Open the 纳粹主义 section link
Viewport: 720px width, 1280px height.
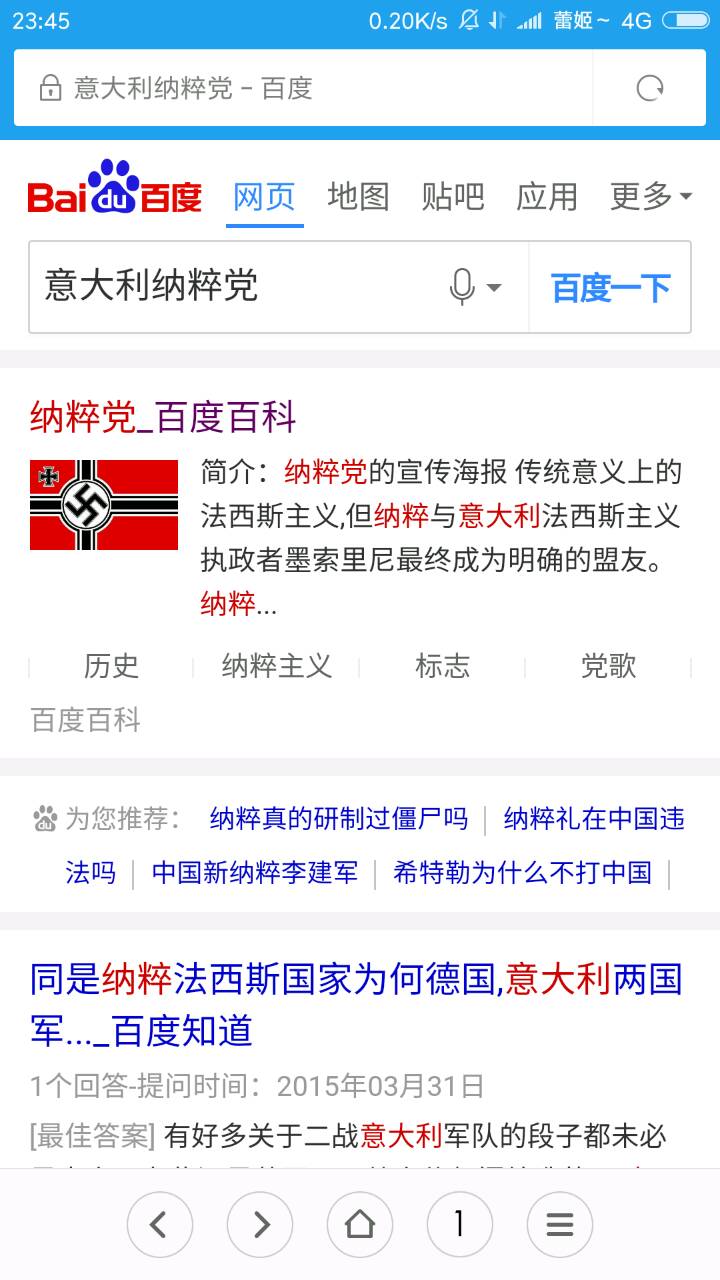tap(276, 666)
